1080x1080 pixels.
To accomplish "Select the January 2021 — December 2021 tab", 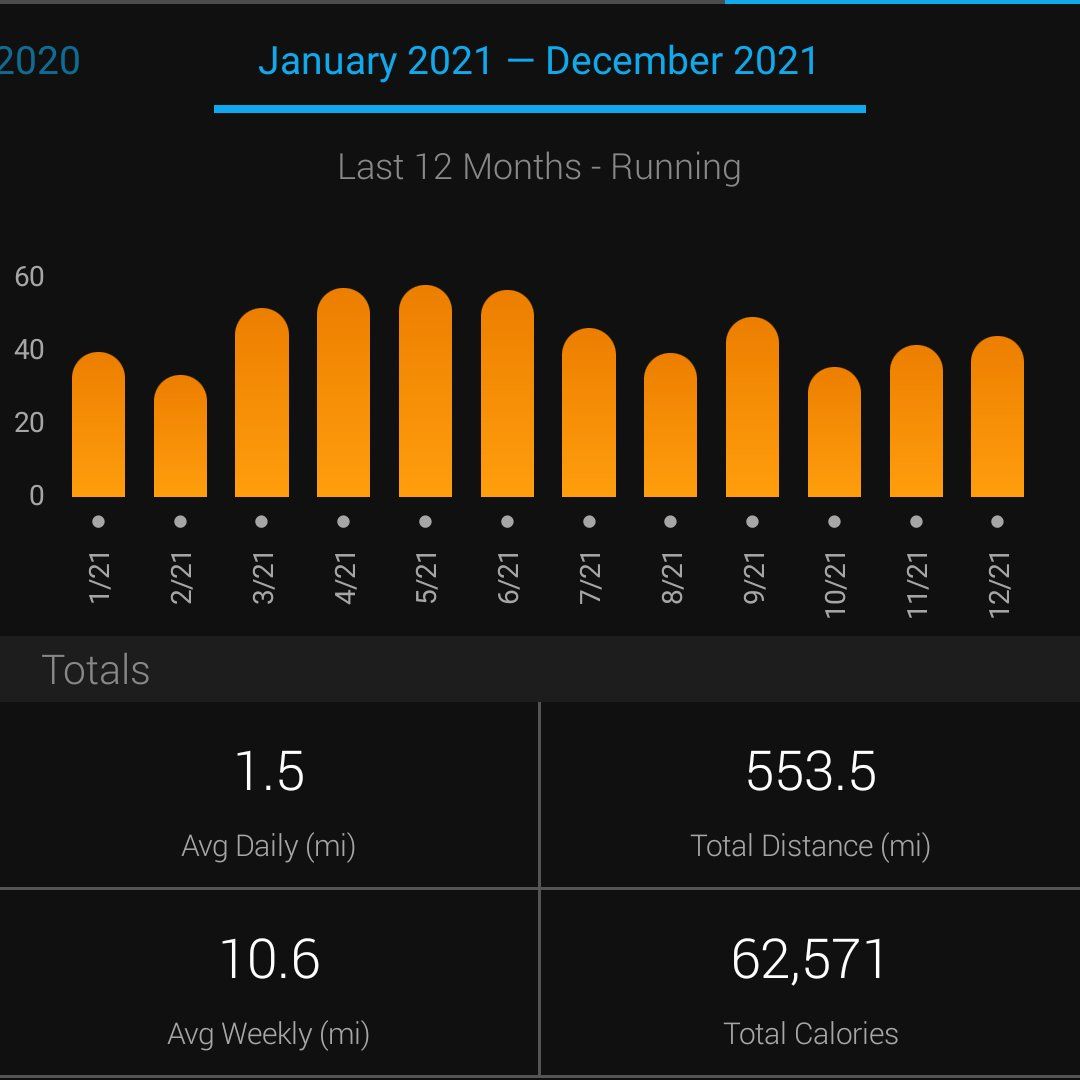I will coord(538,62).
